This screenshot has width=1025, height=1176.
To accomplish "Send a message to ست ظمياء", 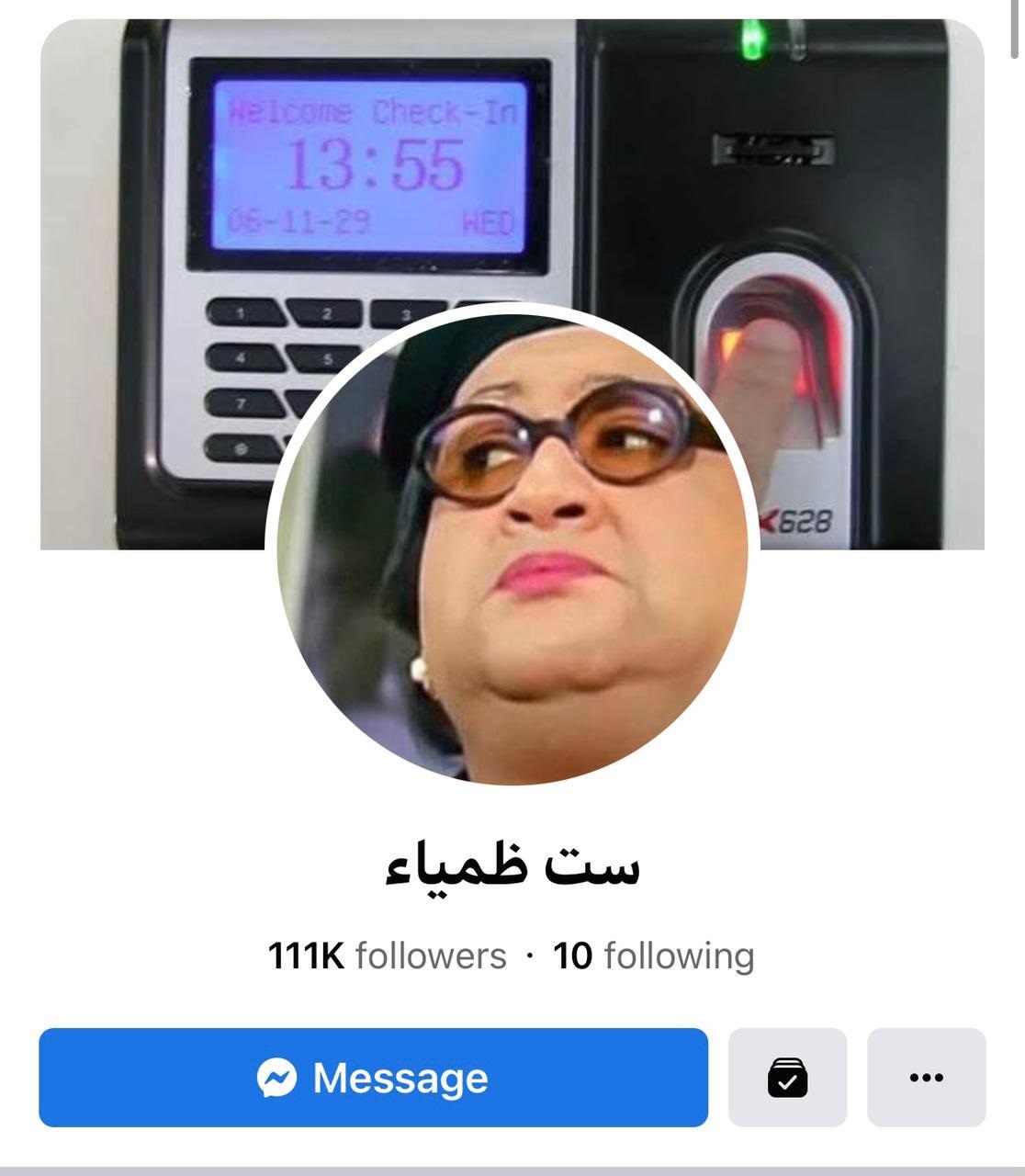I will [373, 1077].
